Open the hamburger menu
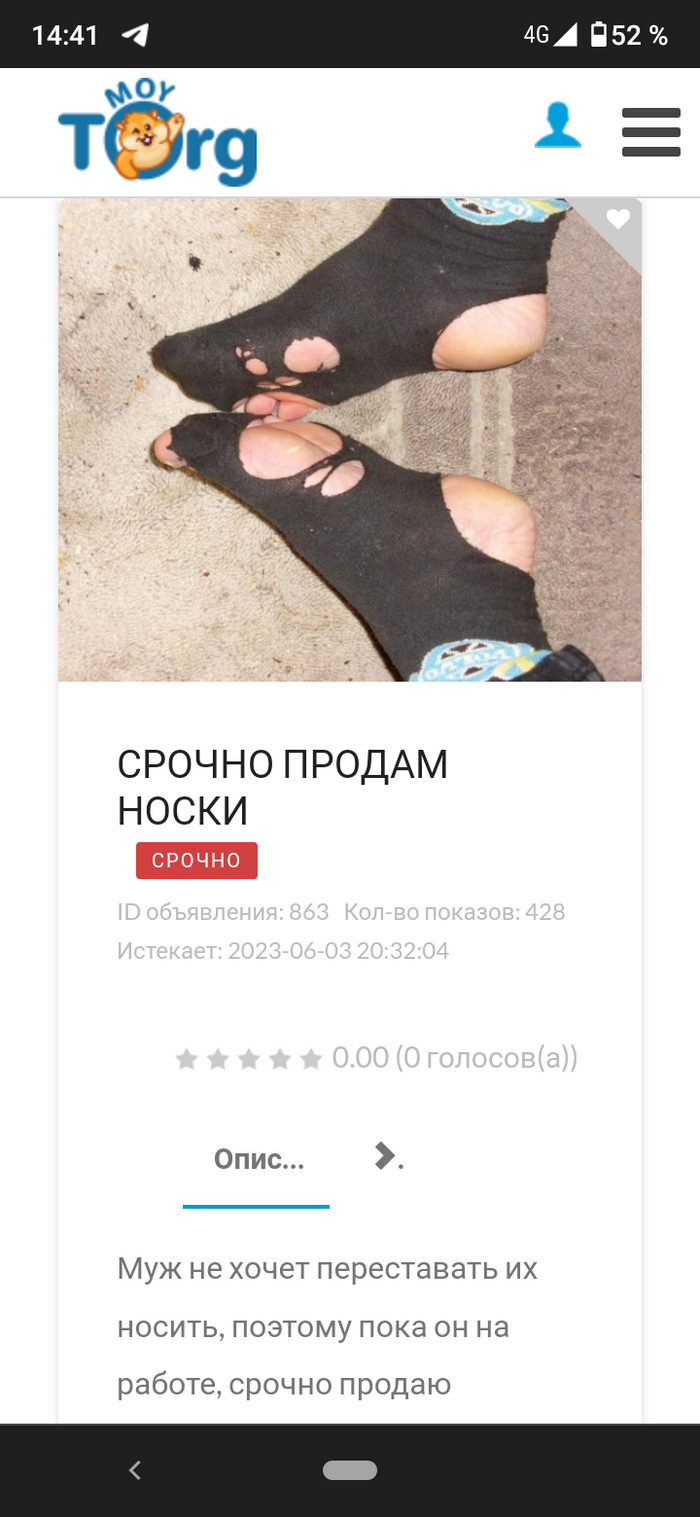Viewport: 700px width, 1517px height. point(651,132)
